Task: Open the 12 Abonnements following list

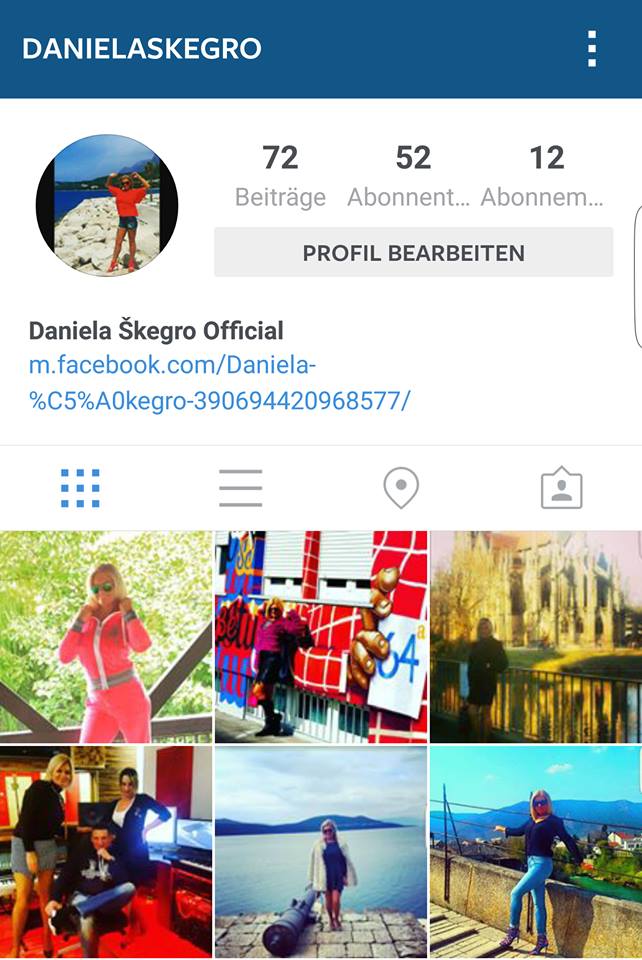Action: pos(546,174)
